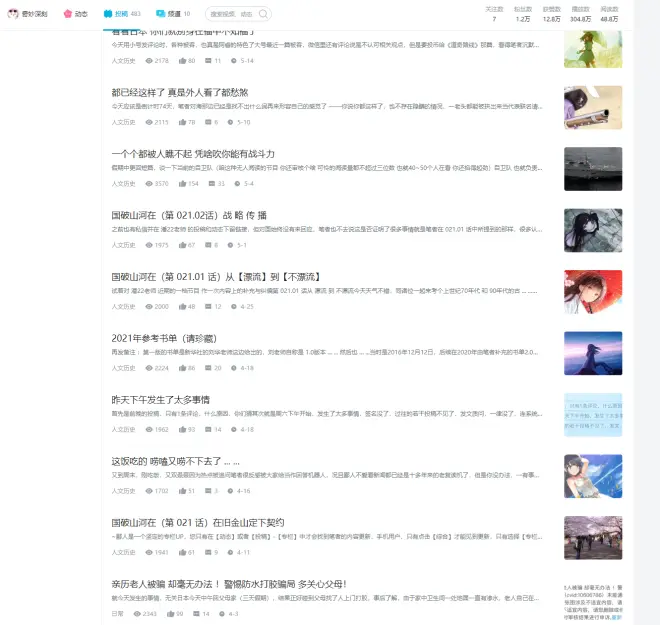Tap the warship thumbnail of 一个个都被人瞧不起
Viewport: 660px width, 625px height.
tap(592, 168)
